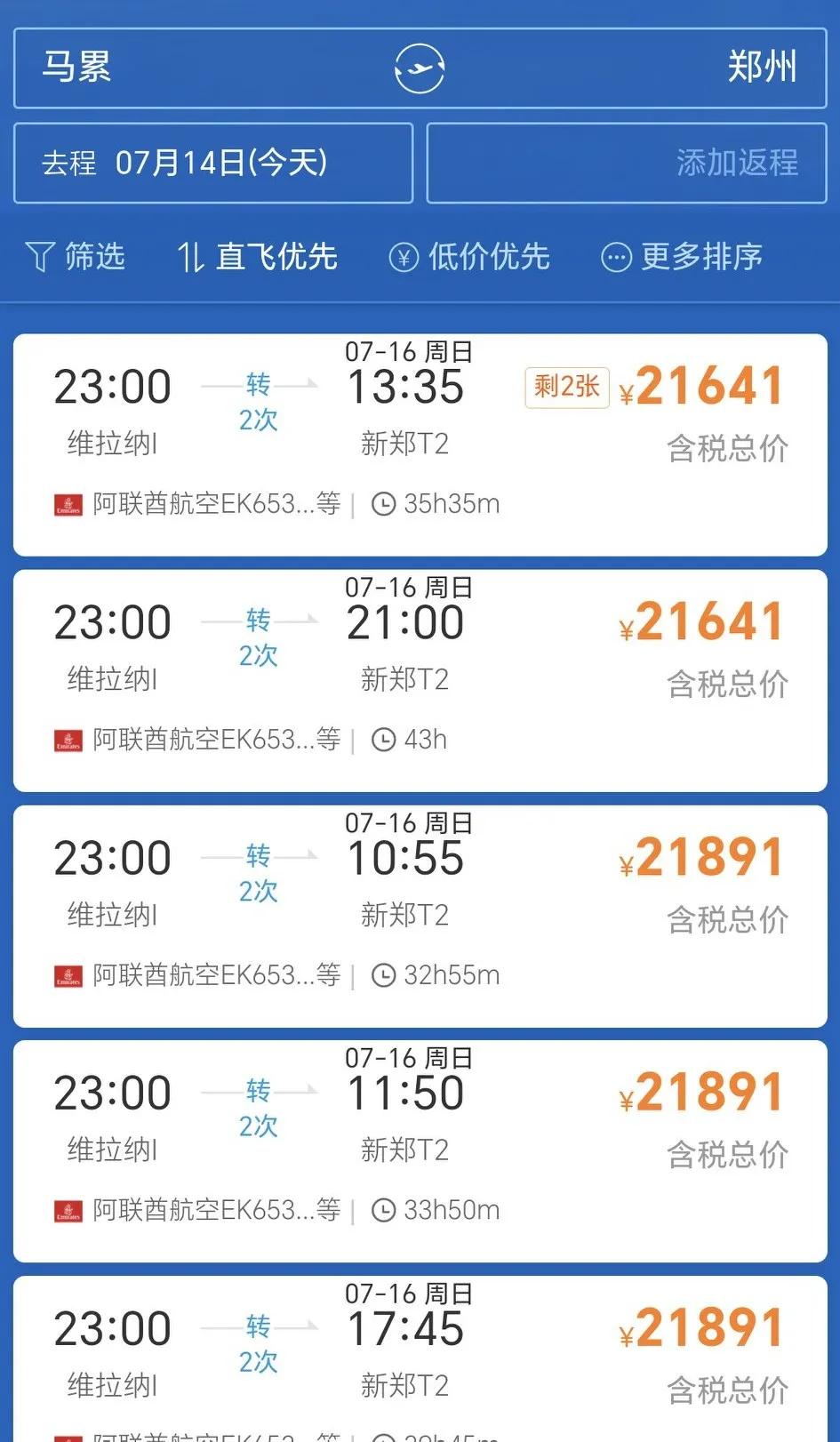Open 更多排序 for more sorting options
This screenshot has height=1442, width=840.
(615, 257)
